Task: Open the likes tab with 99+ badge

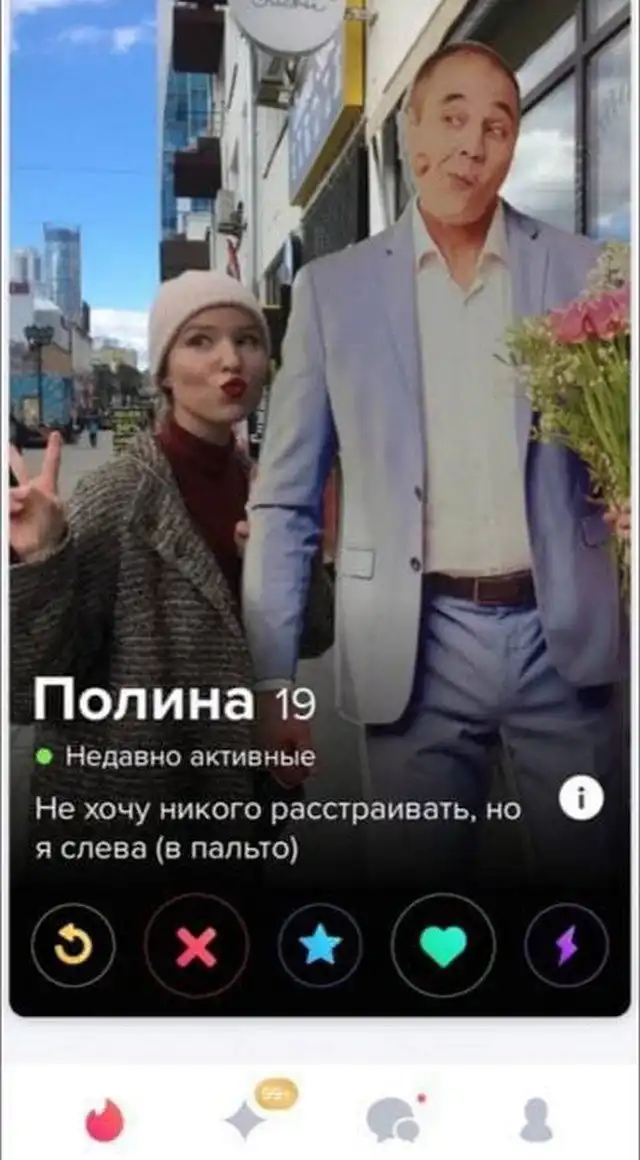Action: pos(247,1119)
